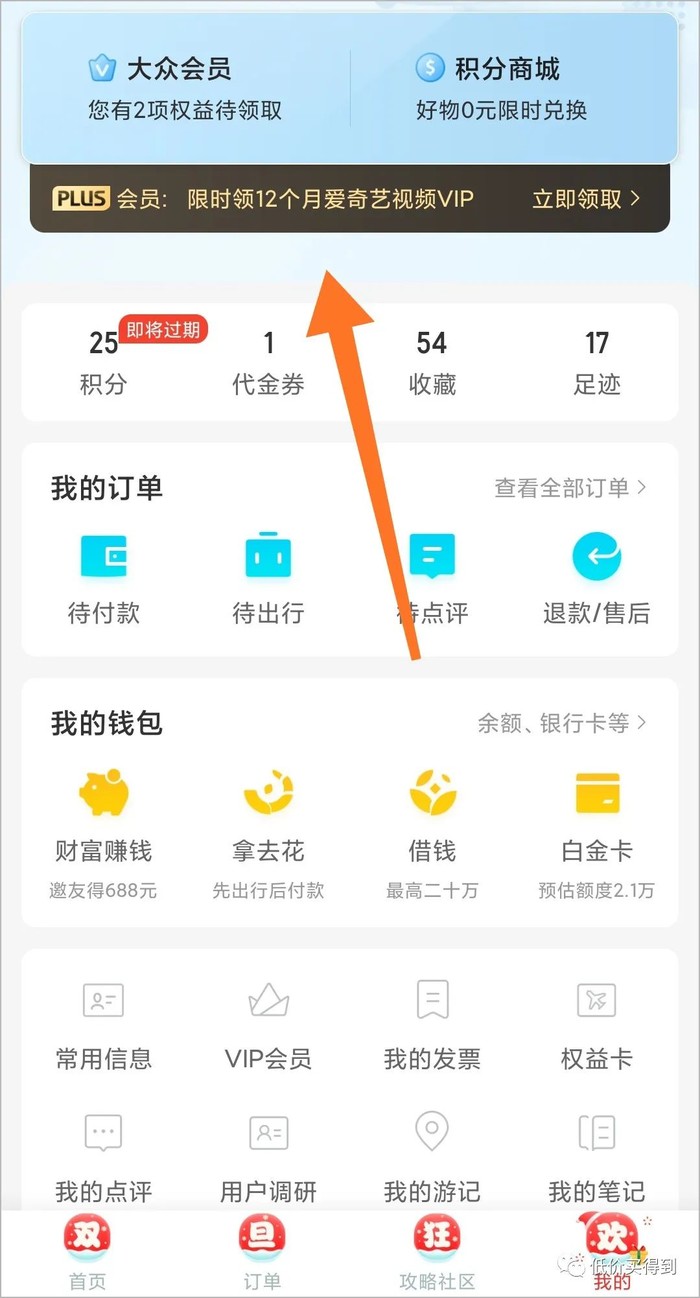This screenshot has height=1298, width=700.
Task: View my 积分 points balance
Action: 104,362
